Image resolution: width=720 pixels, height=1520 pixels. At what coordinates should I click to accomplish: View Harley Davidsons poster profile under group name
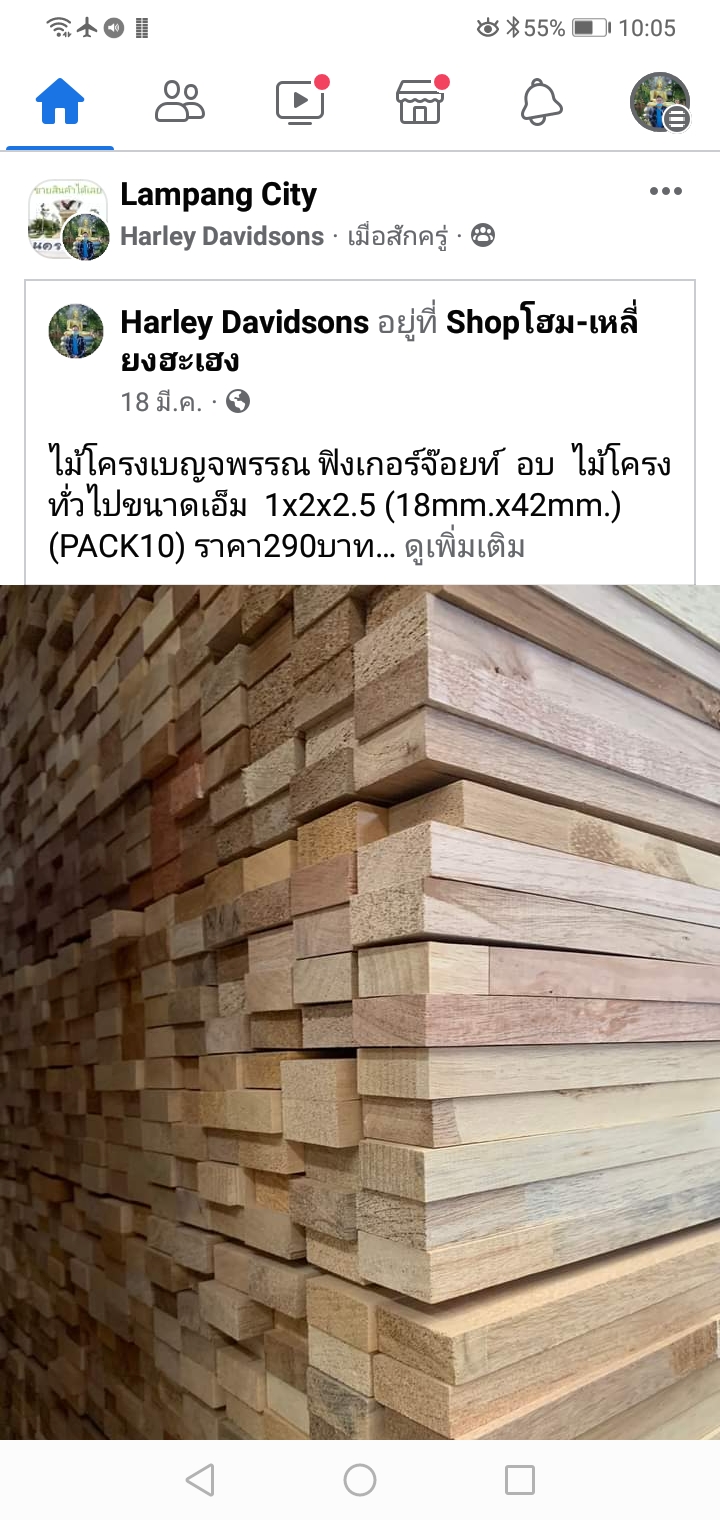[x=222, y=237]
